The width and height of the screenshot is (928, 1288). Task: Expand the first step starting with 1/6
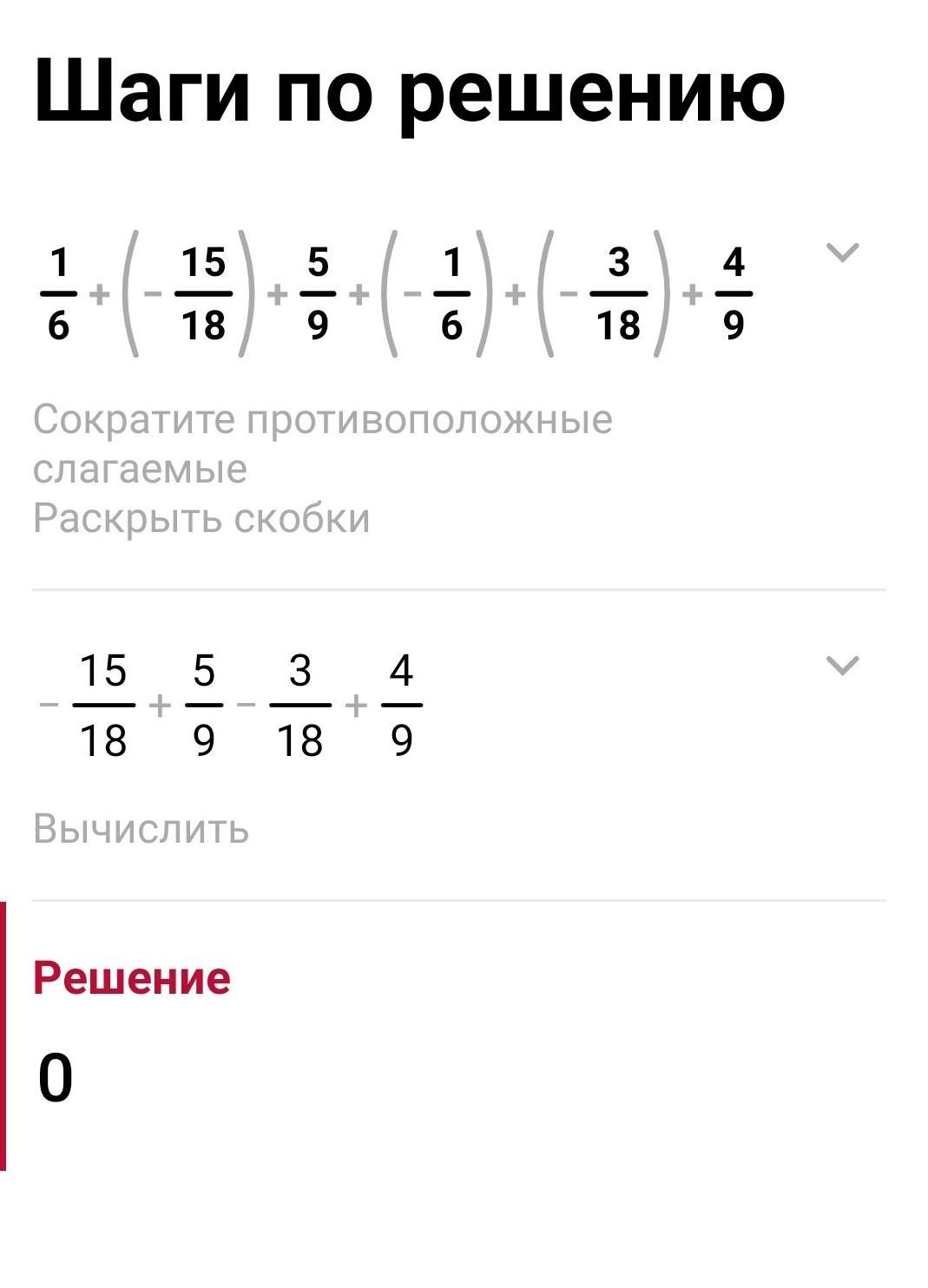pos(842,253)
